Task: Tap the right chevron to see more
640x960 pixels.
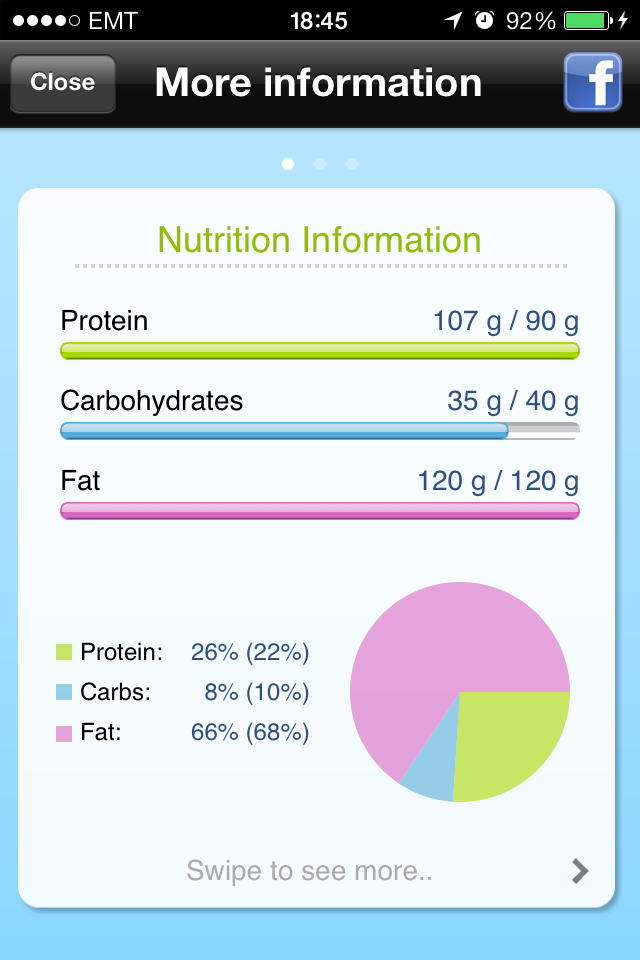Action: (580, 872)
